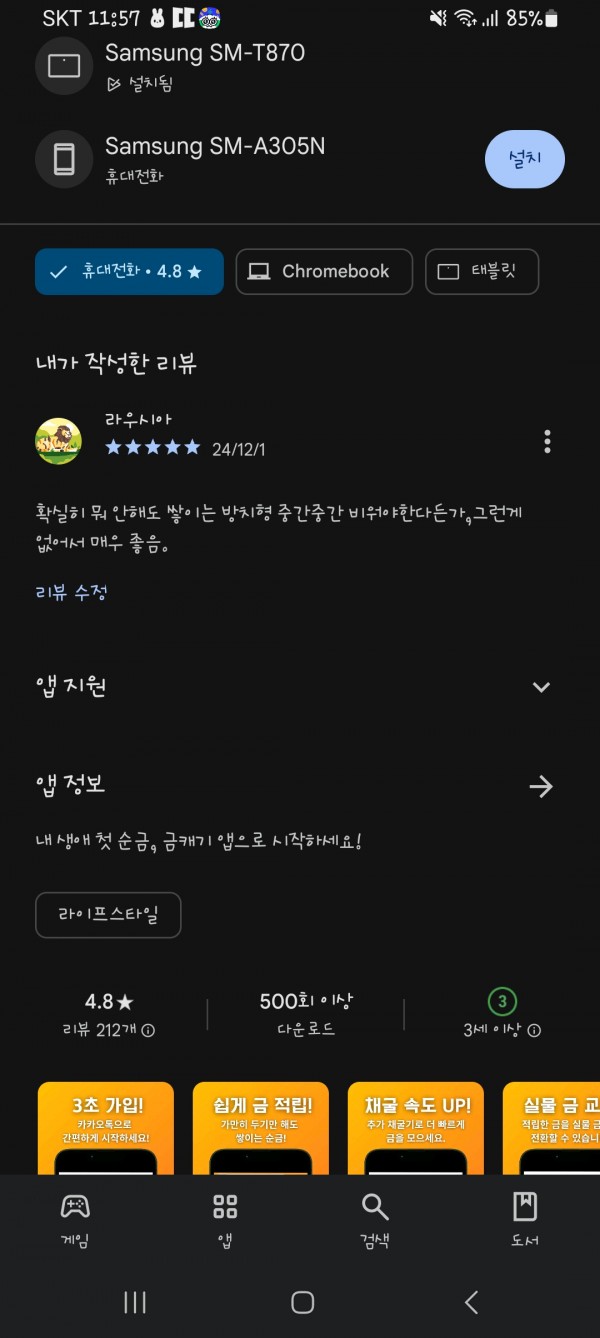Switch to the 도서 tab
Viewport: 600px width, 1338px height.
tap(525, 1220)
